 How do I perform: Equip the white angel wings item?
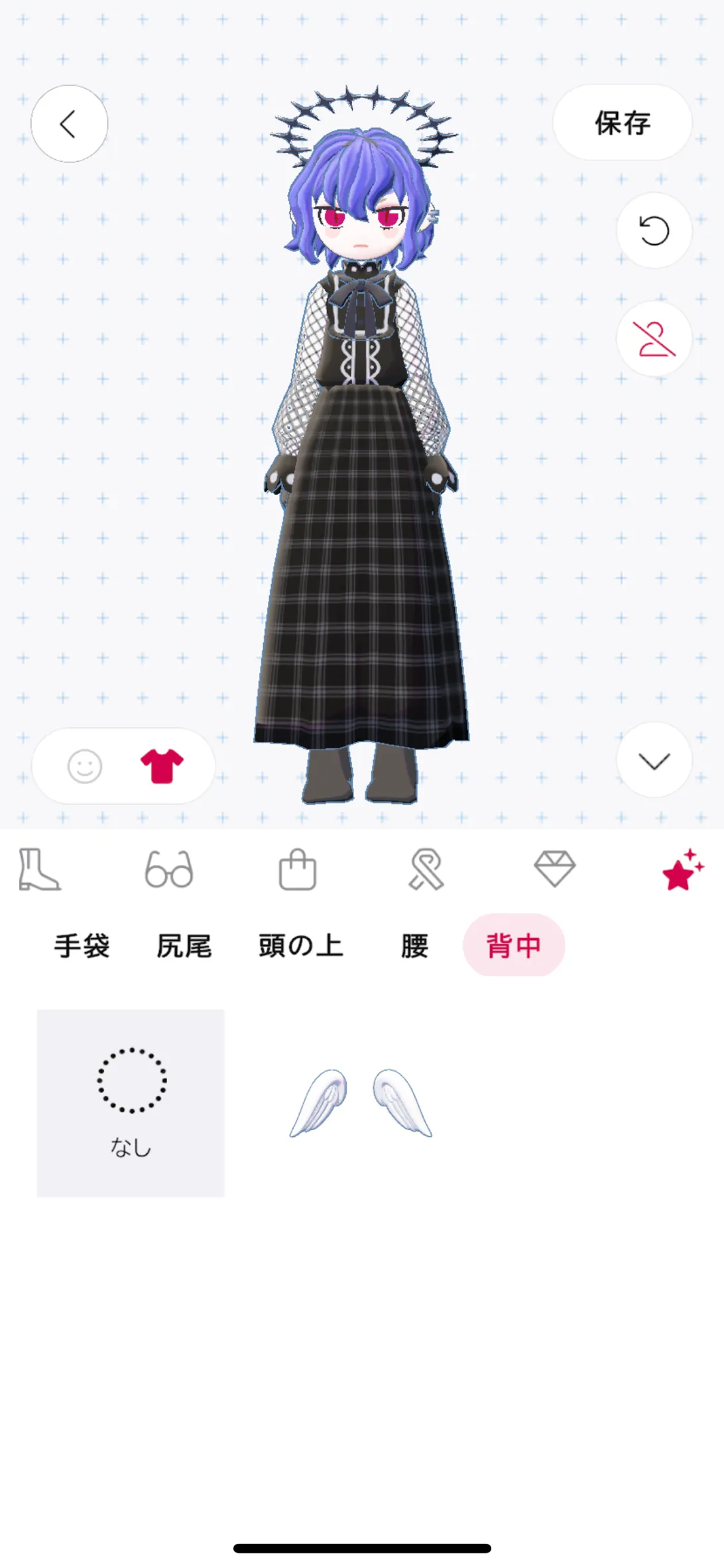(x=361, y=1103)
